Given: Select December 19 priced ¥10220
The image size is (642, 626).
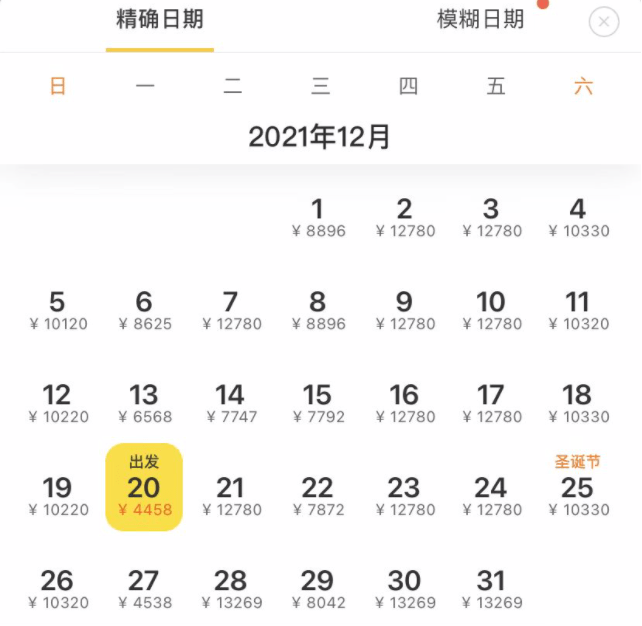Looking at the screenshot, I should click(57, 496).
